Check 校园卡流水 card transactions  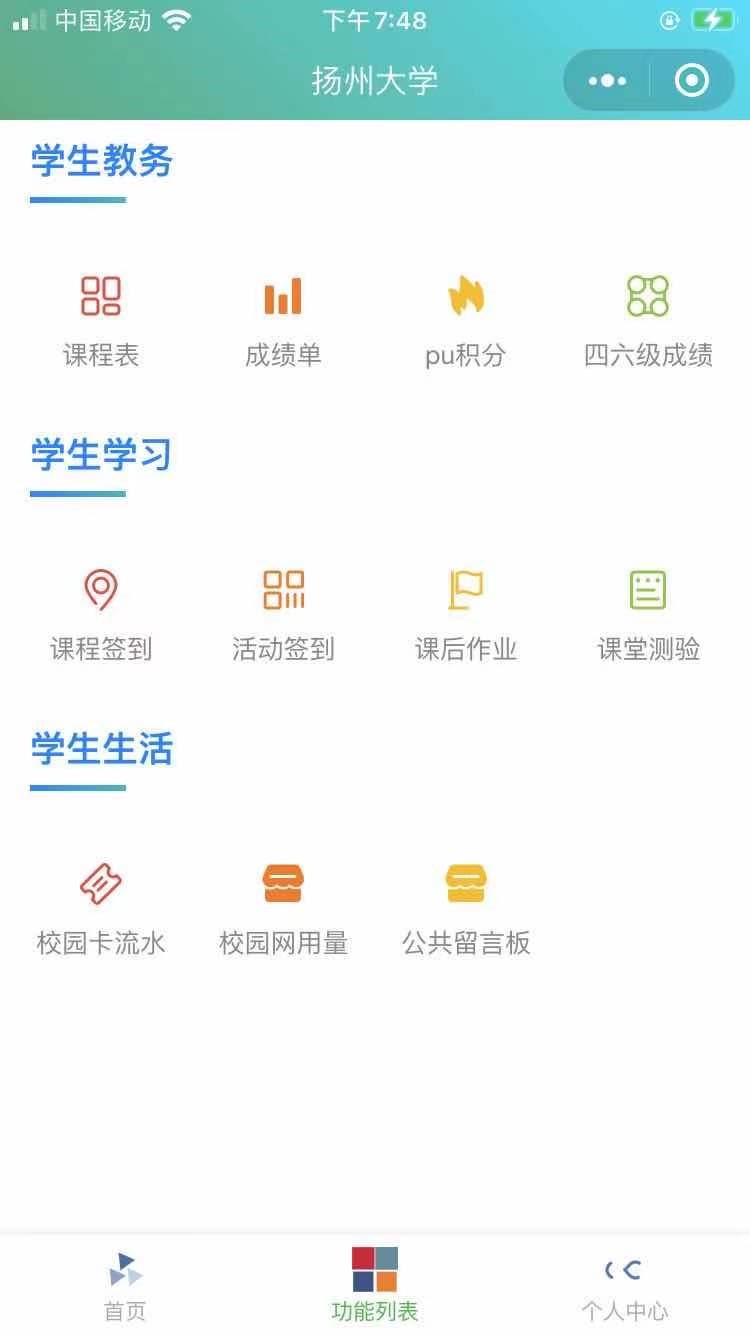coord(101,908)
